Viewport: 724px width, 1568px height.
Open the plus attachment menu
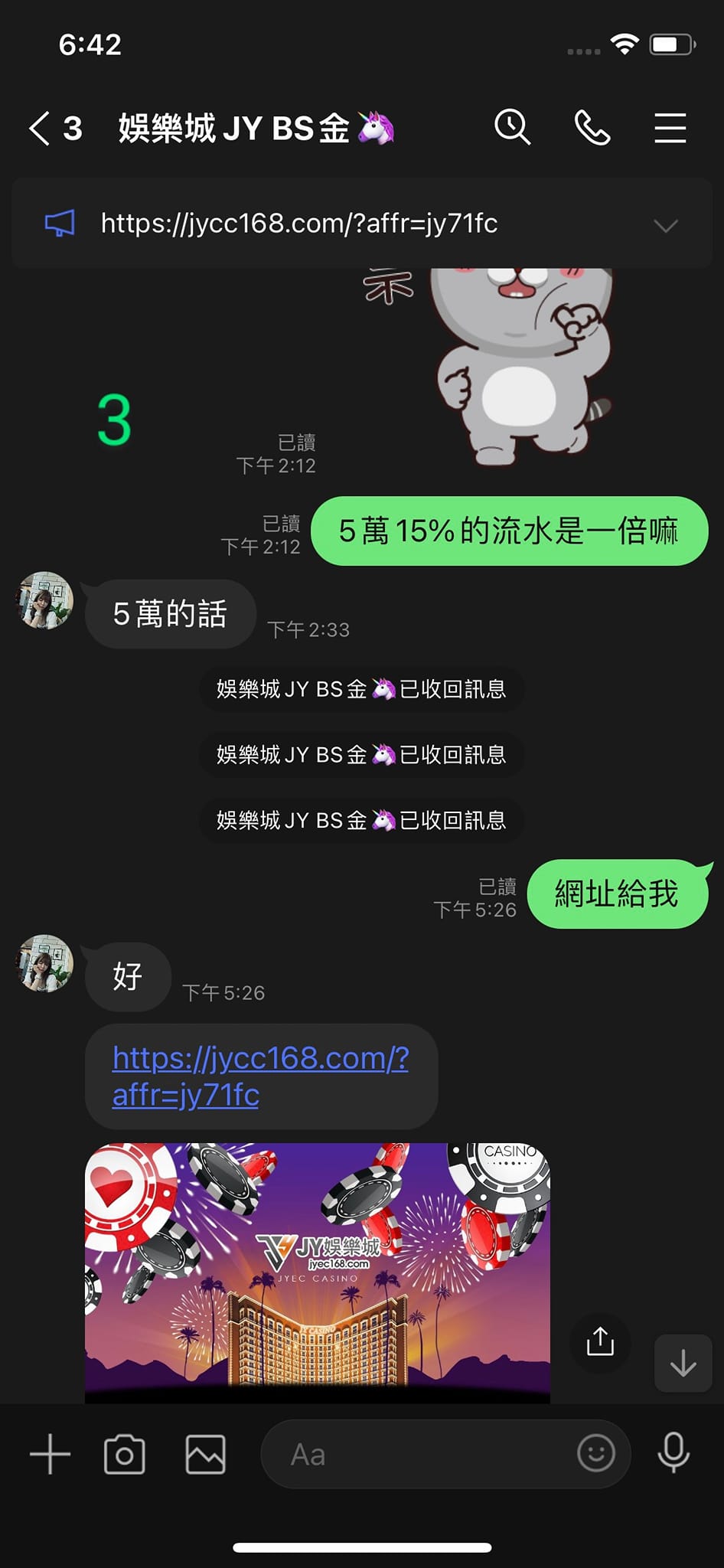(50, 1454)
